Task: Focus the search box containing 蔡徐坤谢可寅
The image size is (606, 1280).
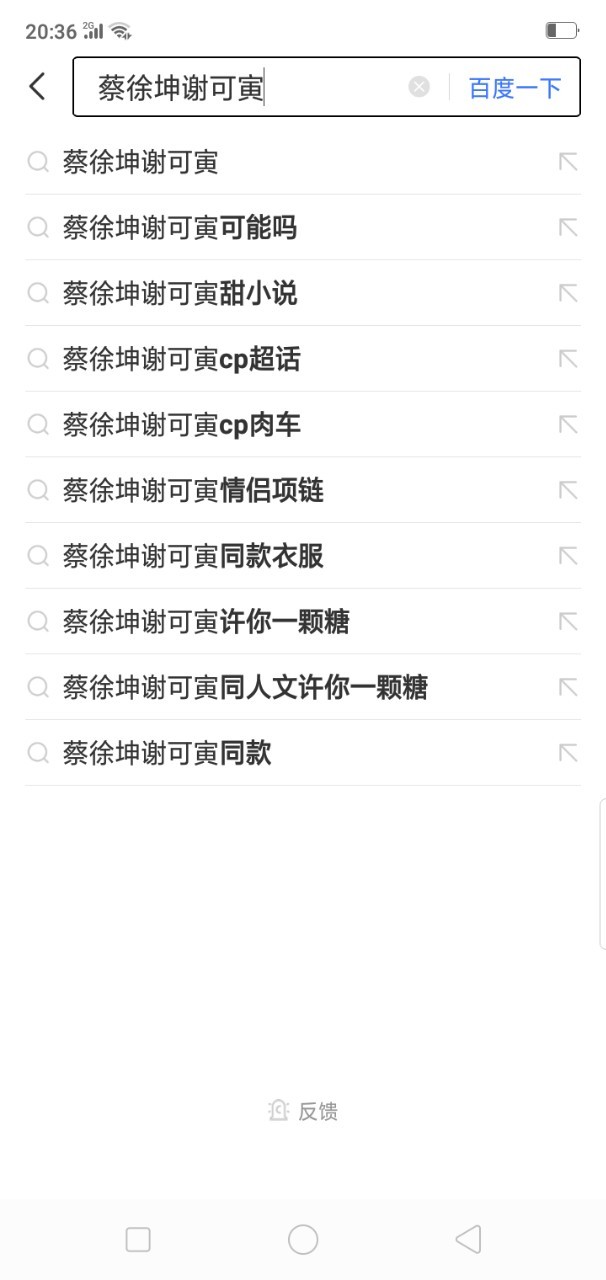Action: 250,87
